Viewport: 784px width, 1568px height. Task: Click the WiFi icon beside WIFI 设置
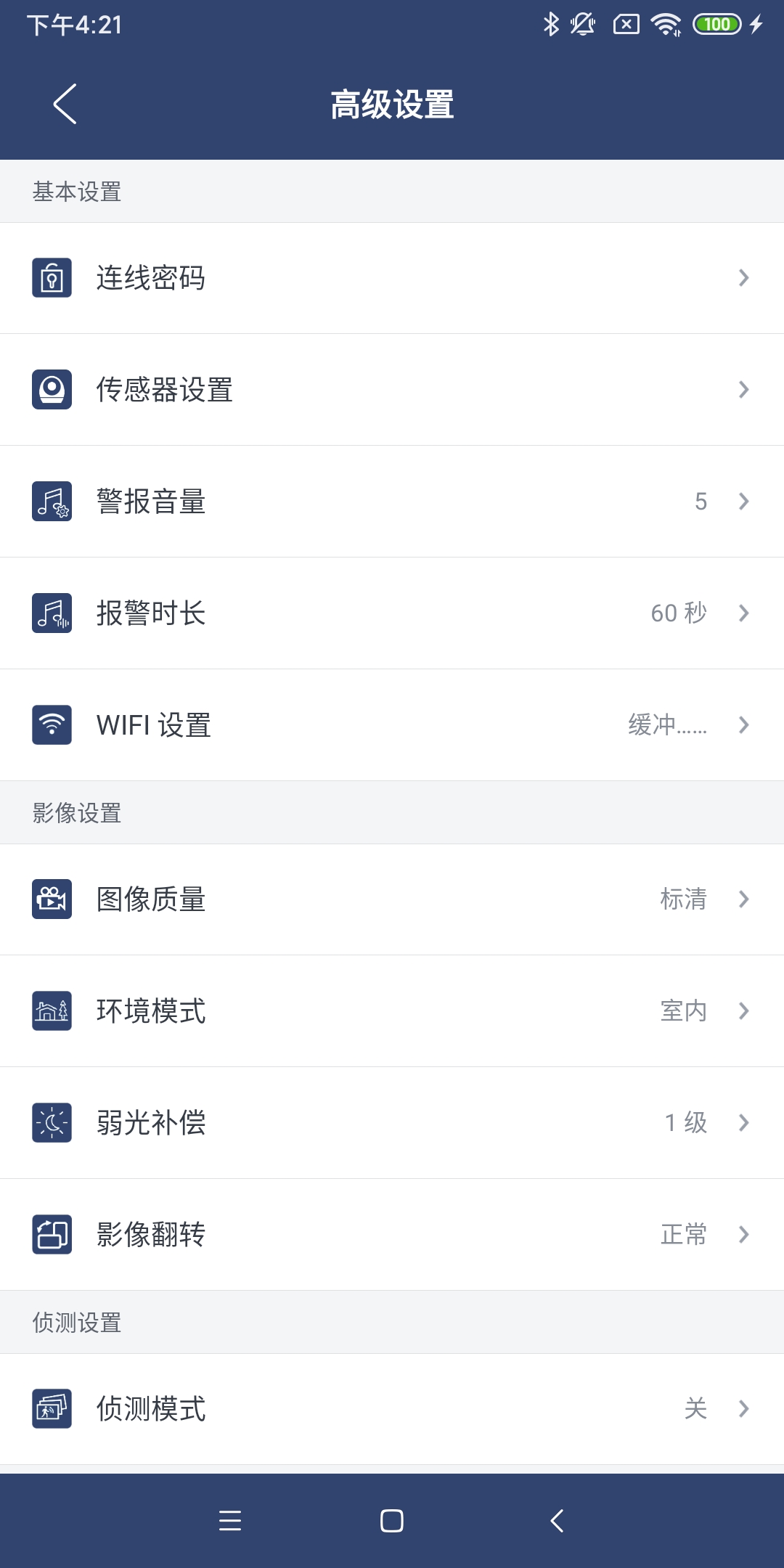point(51,725)
